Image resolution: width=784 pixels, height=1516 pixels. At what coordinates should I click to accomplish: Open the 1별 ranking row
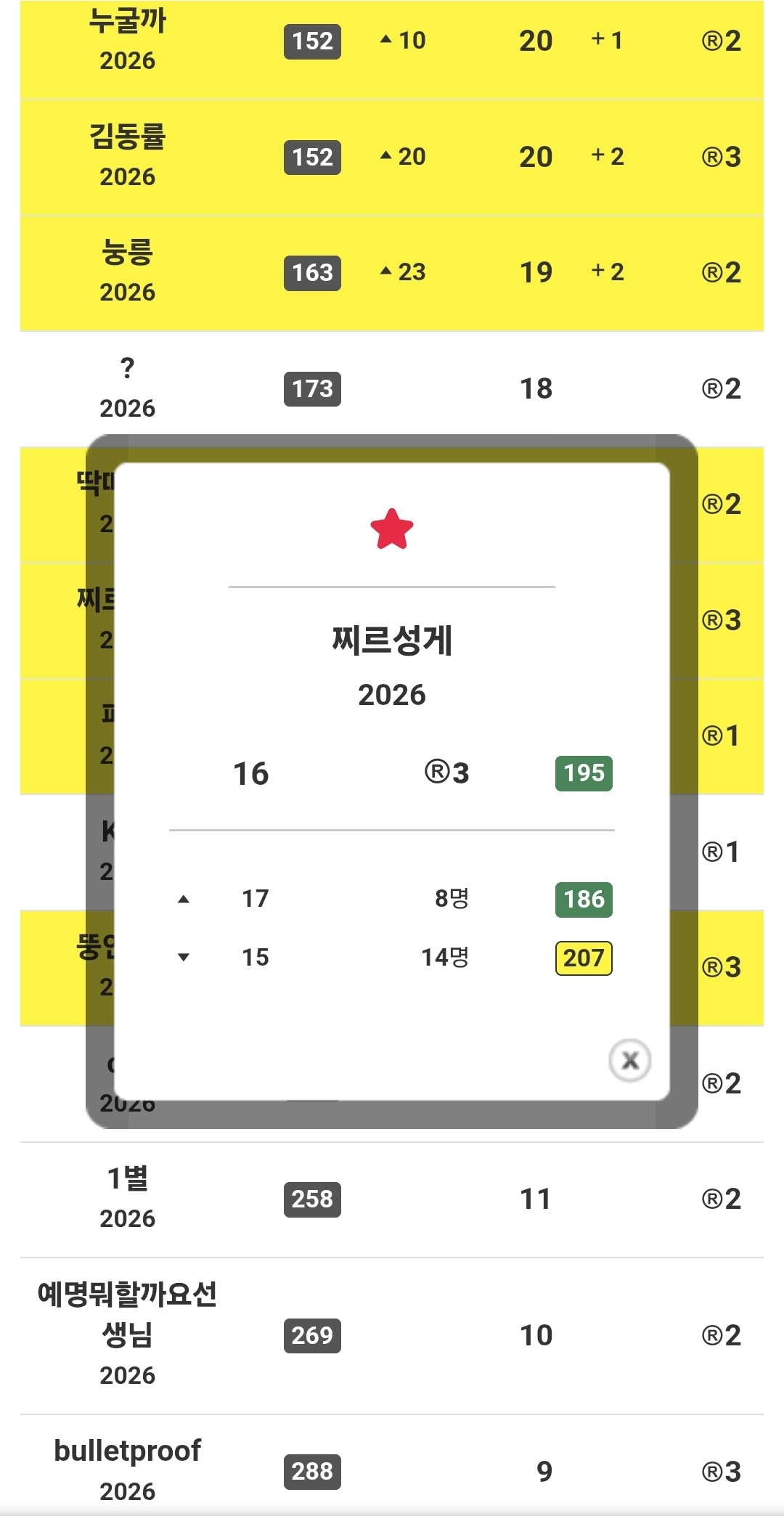(x=392, y=1199)
